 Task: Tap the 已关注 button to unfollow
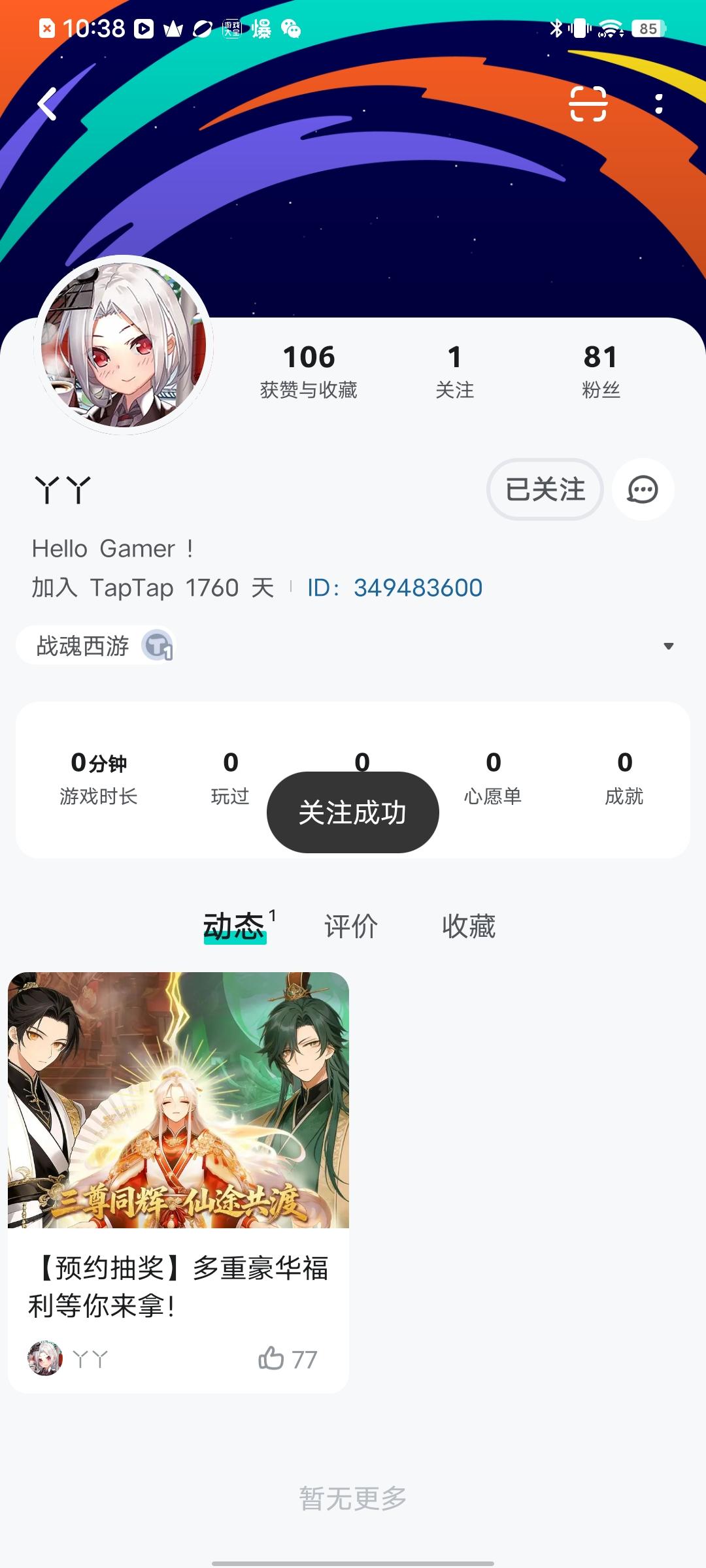(545, 489)
